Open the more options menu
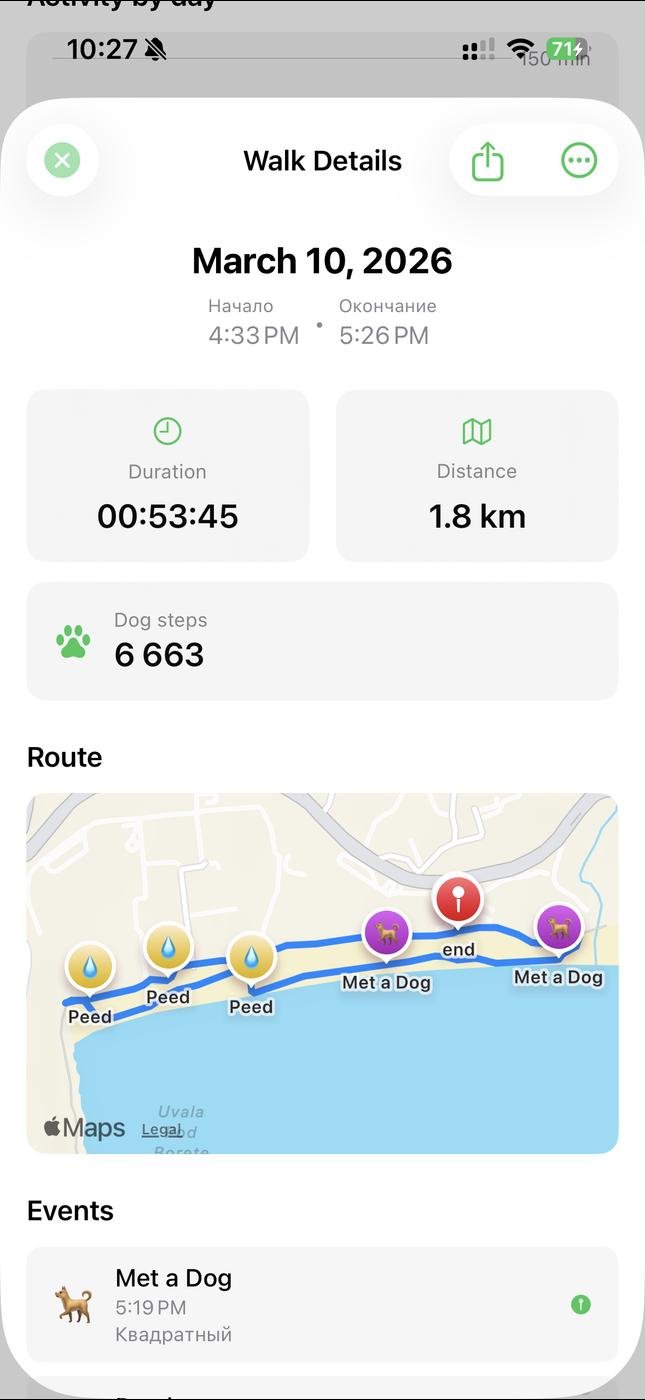645x1400 pixels. coord(579,161)
